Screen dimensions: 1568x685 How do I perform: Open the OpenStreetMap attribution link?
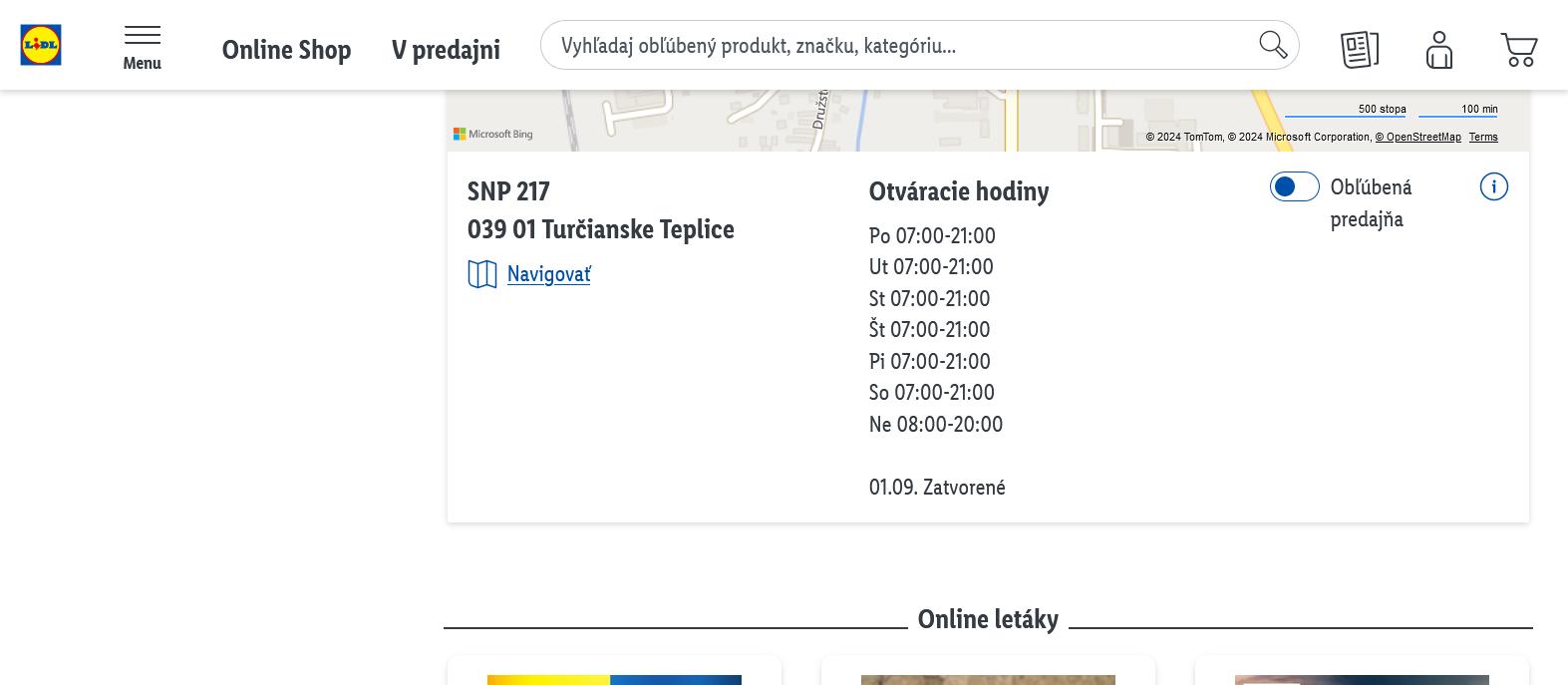point(1417,138)
